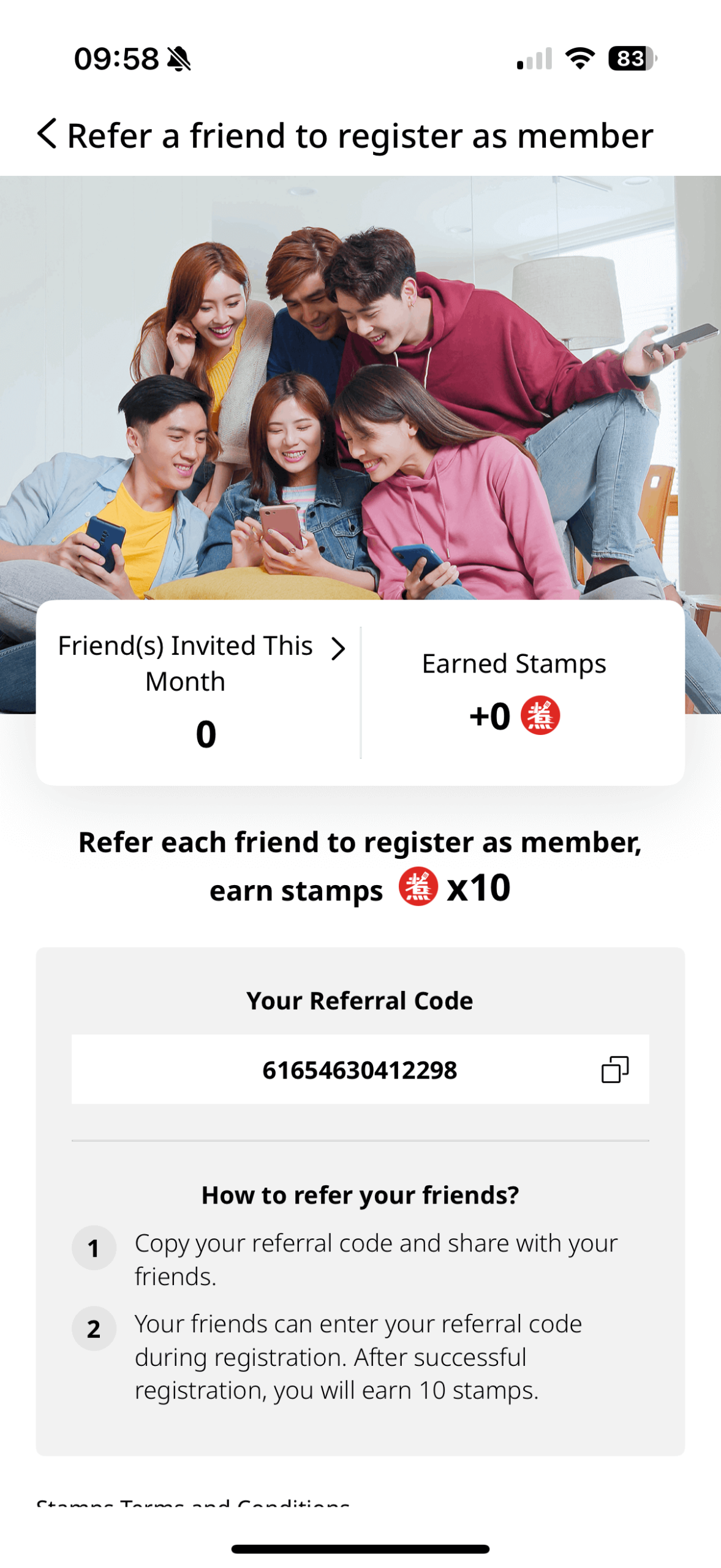Open Friend(s) Invited This Month details
Image resolution: width=721 pixels, height=1568 pixels.
(x=338, y=649)
